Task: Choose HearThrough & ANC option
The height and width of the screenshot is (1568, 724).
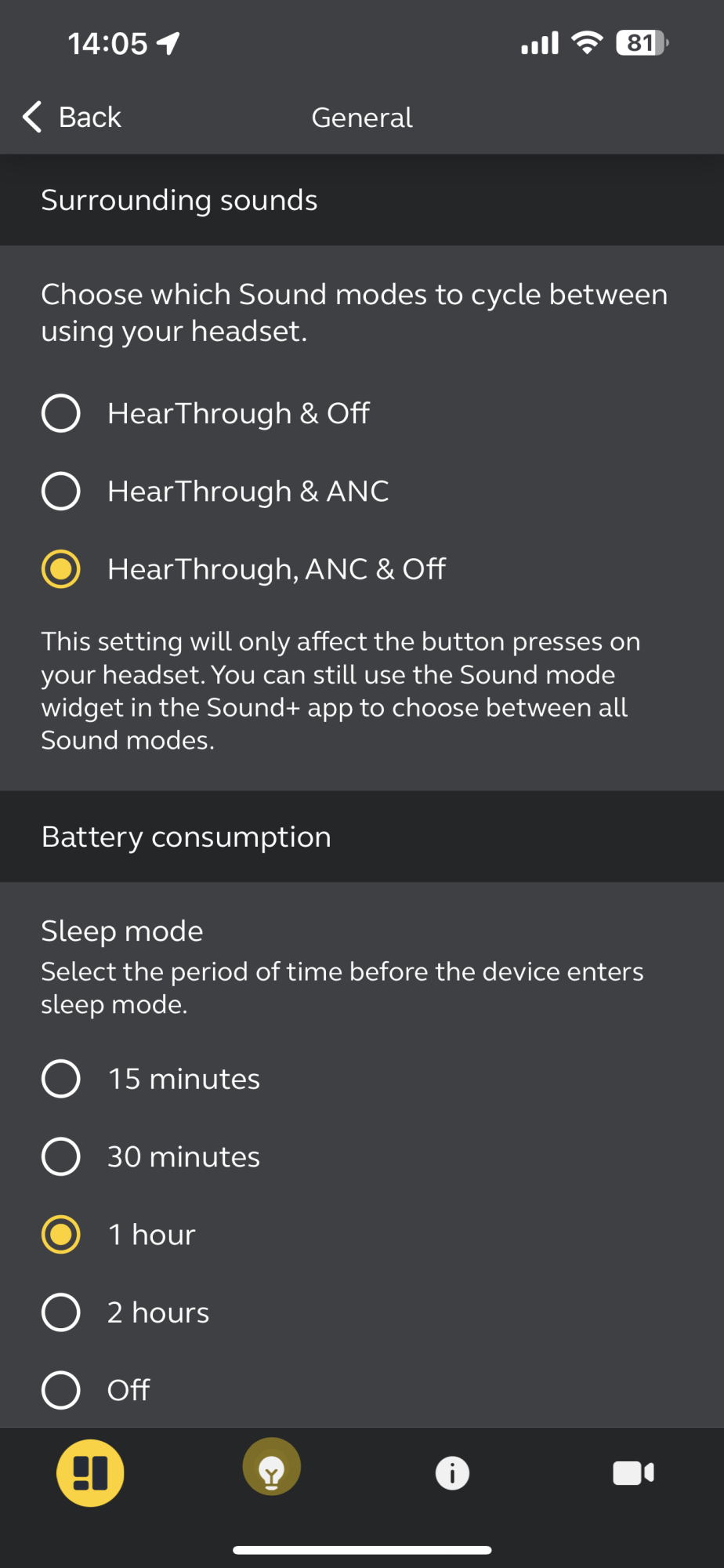Action: 61,492
